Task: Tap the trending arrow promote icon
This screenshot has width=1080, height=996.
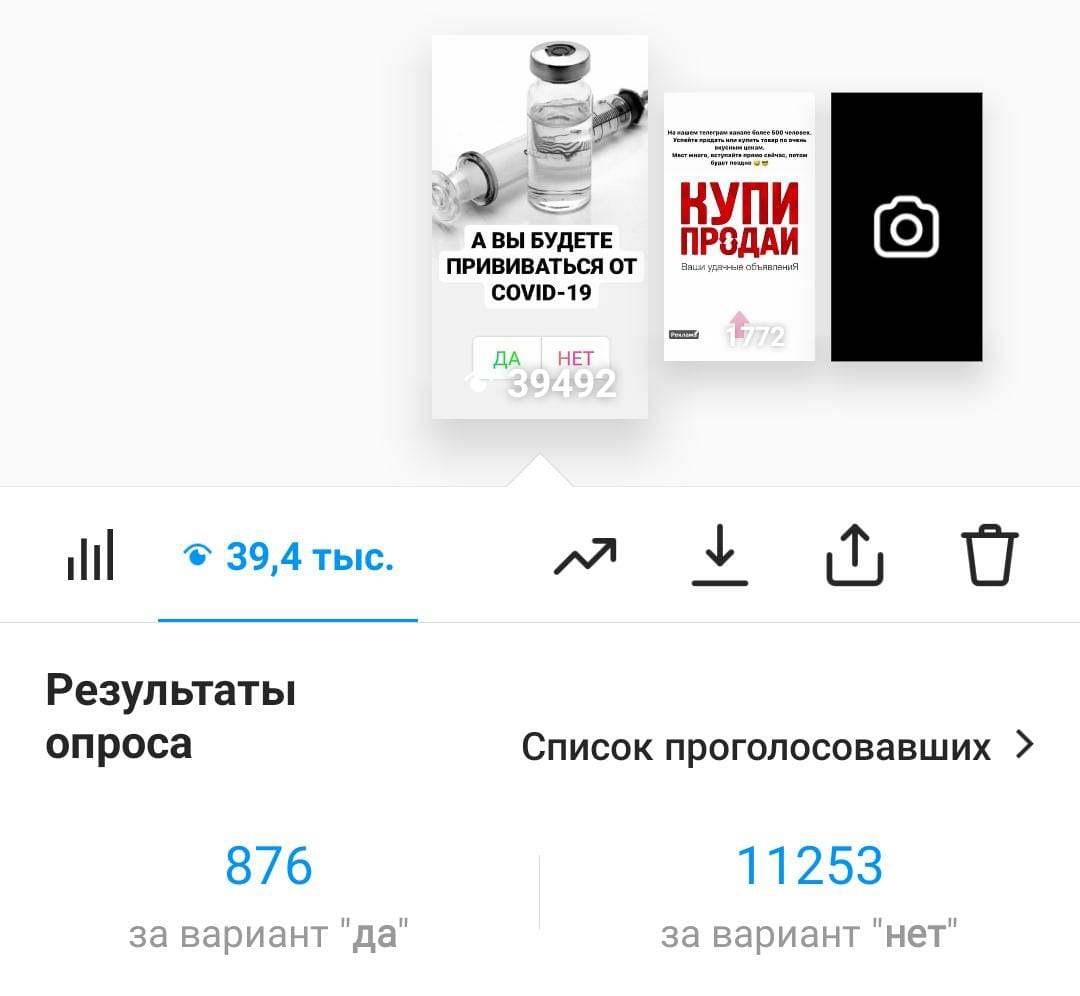Action: tap(585, 556)
